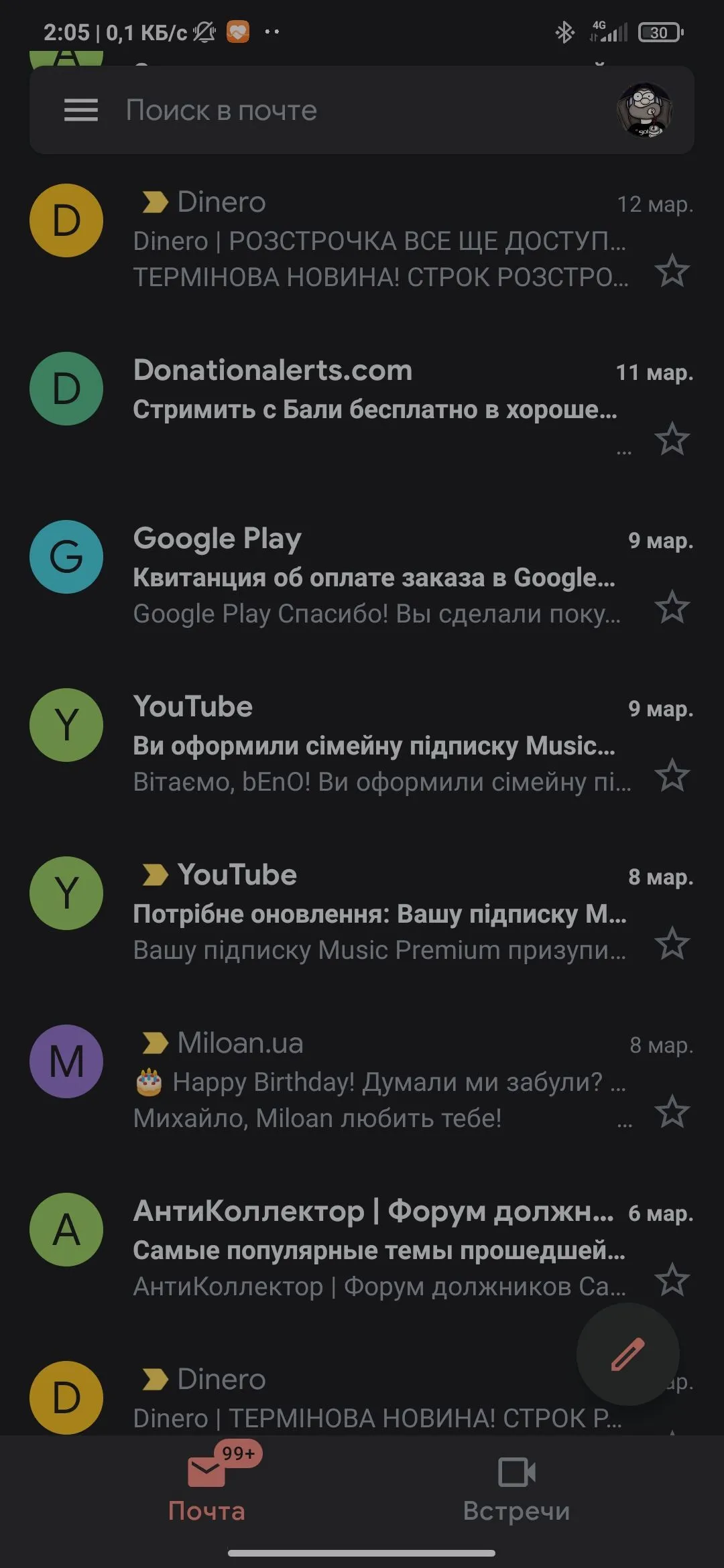Image resolution: width=724 pixels, height=1568 pixels.
Task: Star the Miloan.ua email
Action: (x=672, y=1112)
